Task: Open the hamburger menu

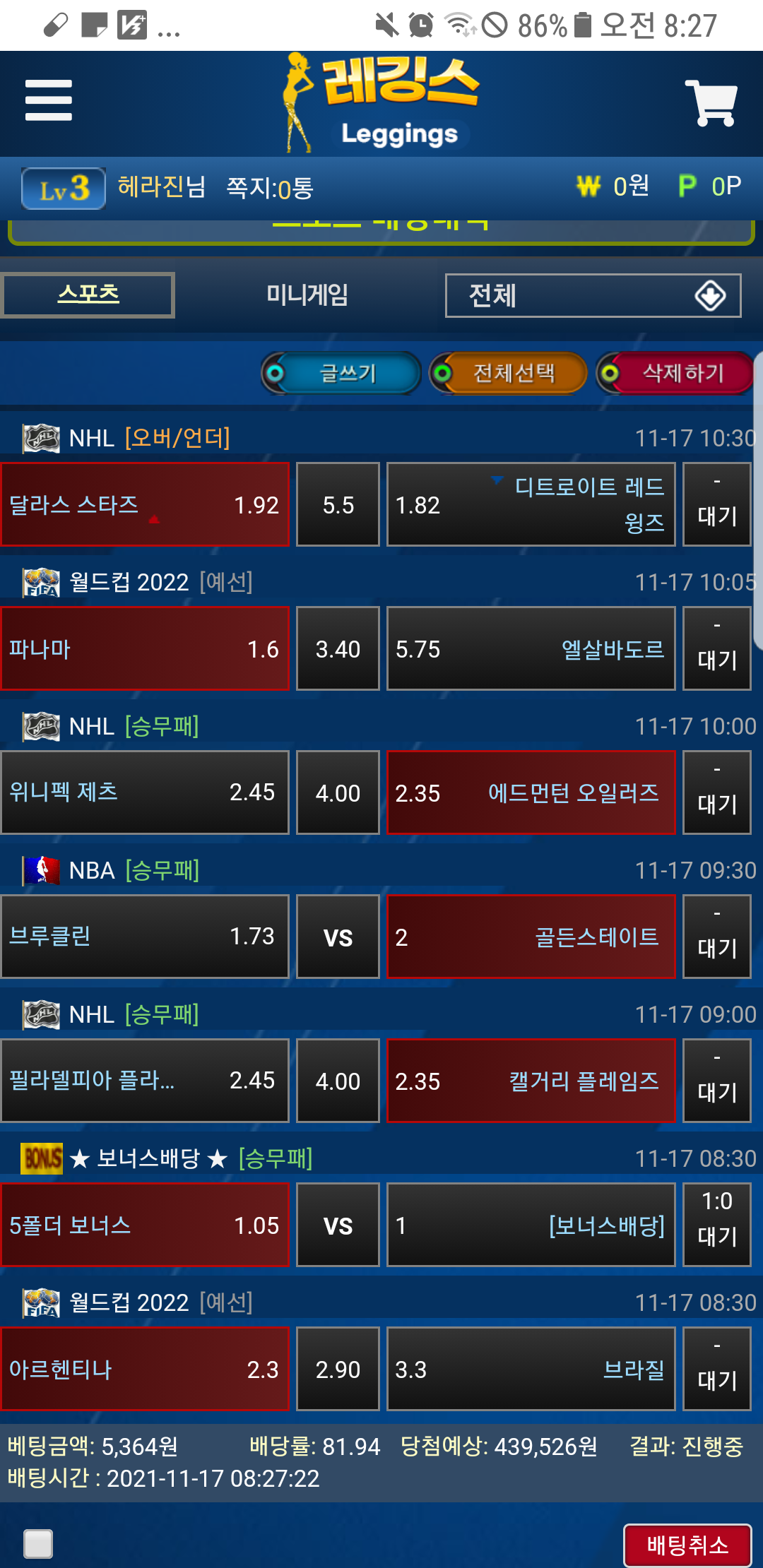Action: (48, 100)
